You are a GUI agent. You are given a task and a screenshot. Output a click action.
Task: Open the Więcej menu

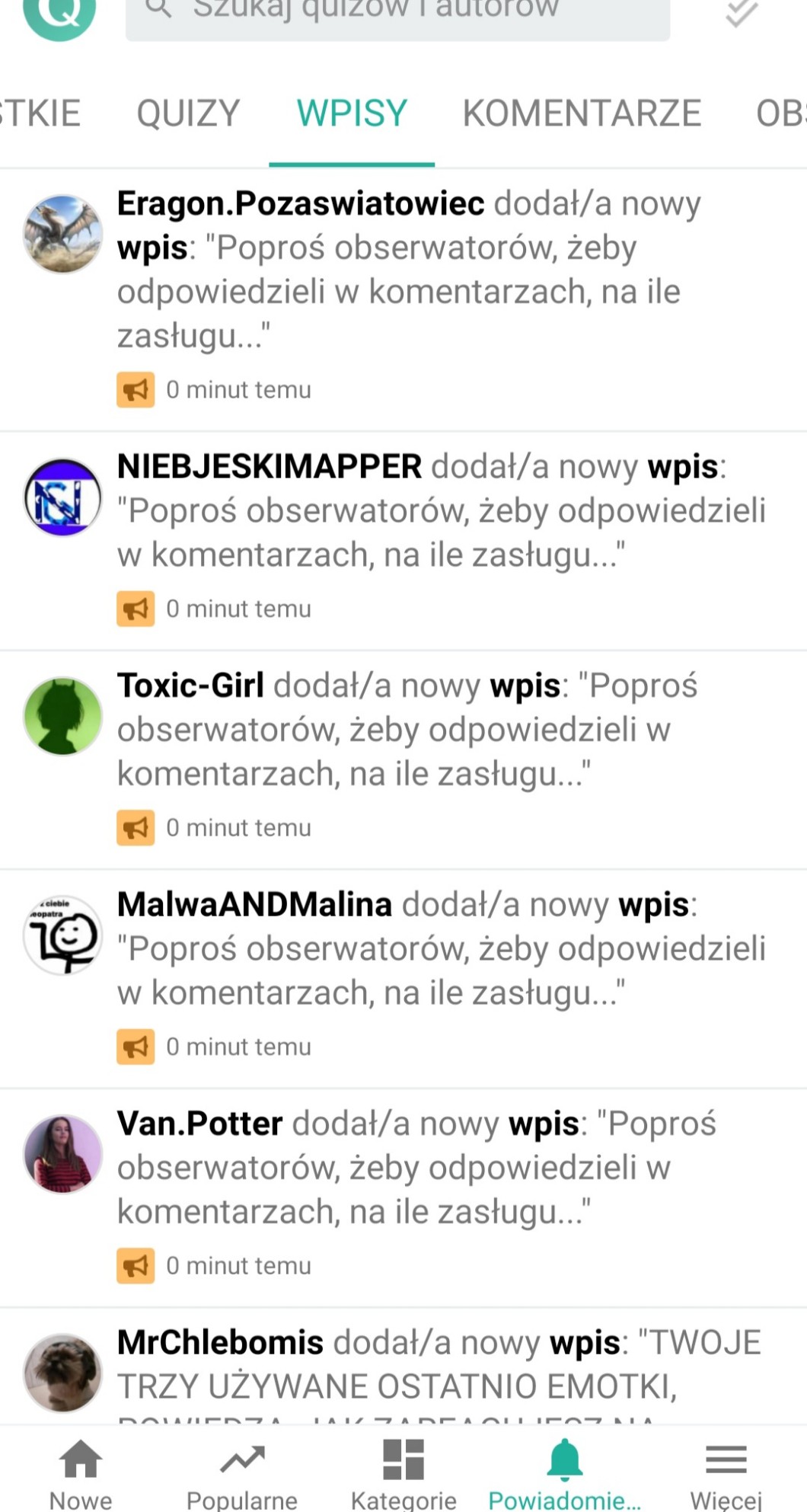pos(726,1472)
